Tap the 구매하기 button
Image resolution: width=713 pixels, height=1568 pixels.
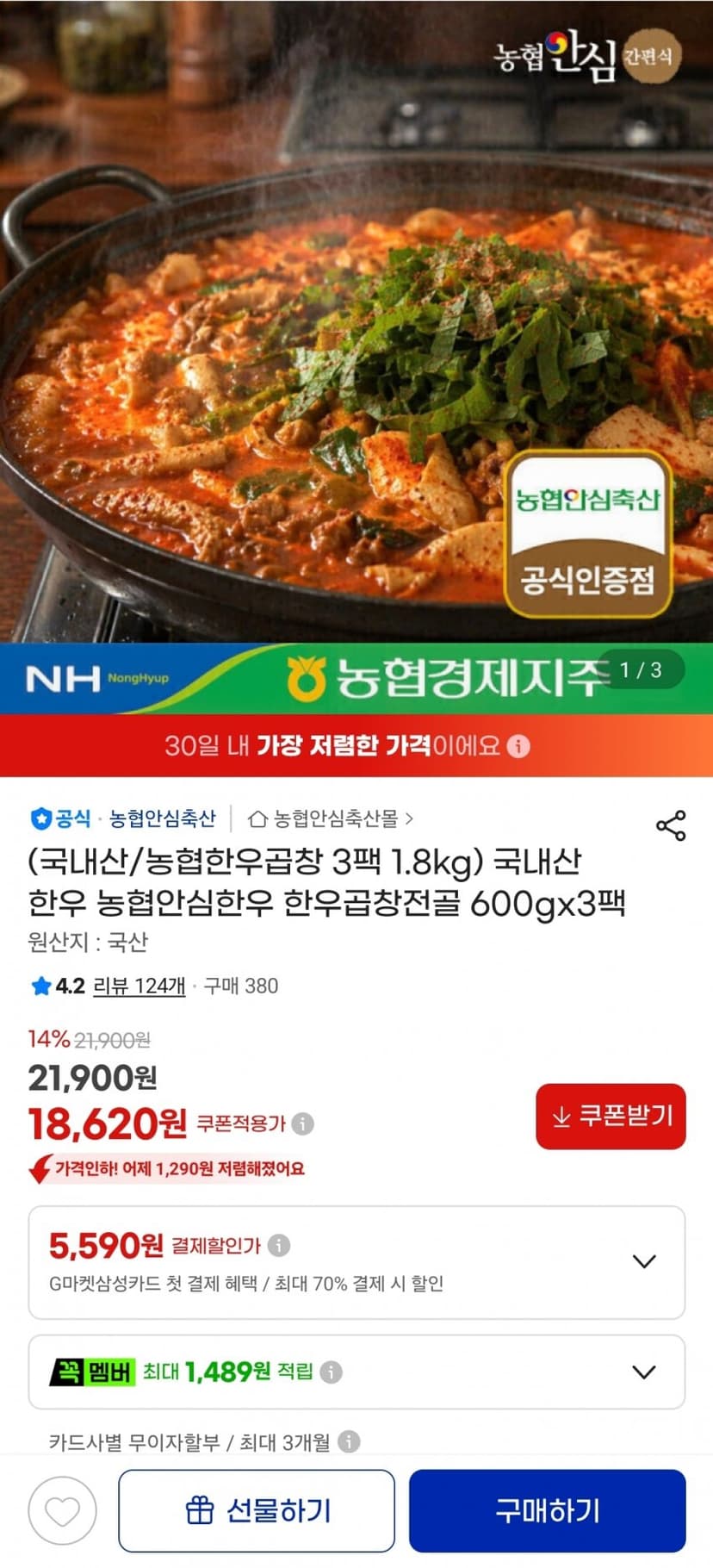pyautogui.click(x=548, y=1510)
